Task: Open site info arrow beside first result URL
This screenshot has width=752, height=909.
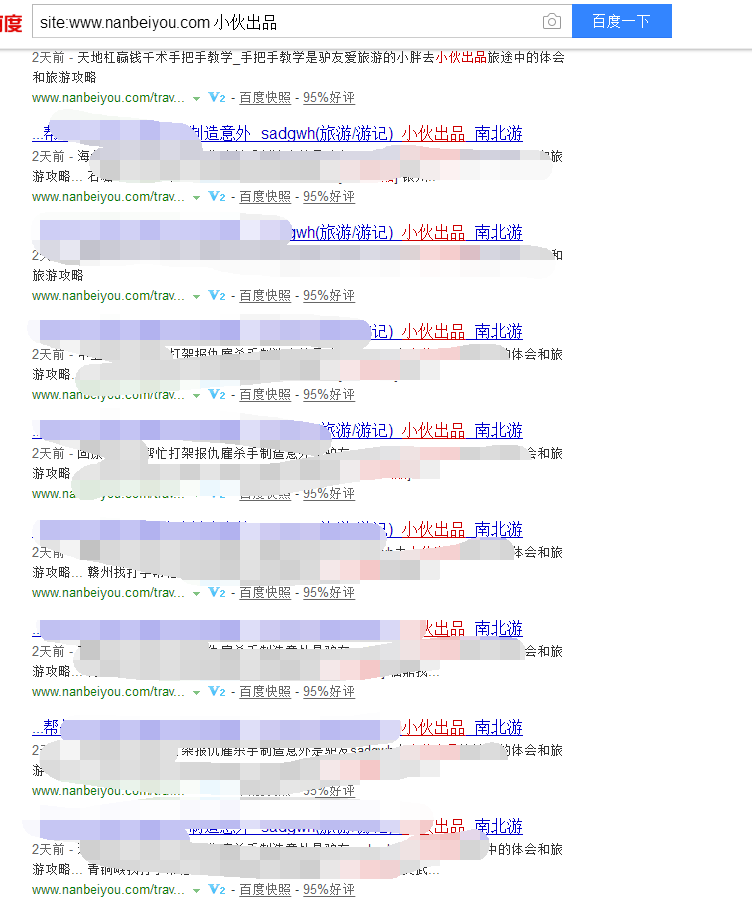Action: (196, 97)
